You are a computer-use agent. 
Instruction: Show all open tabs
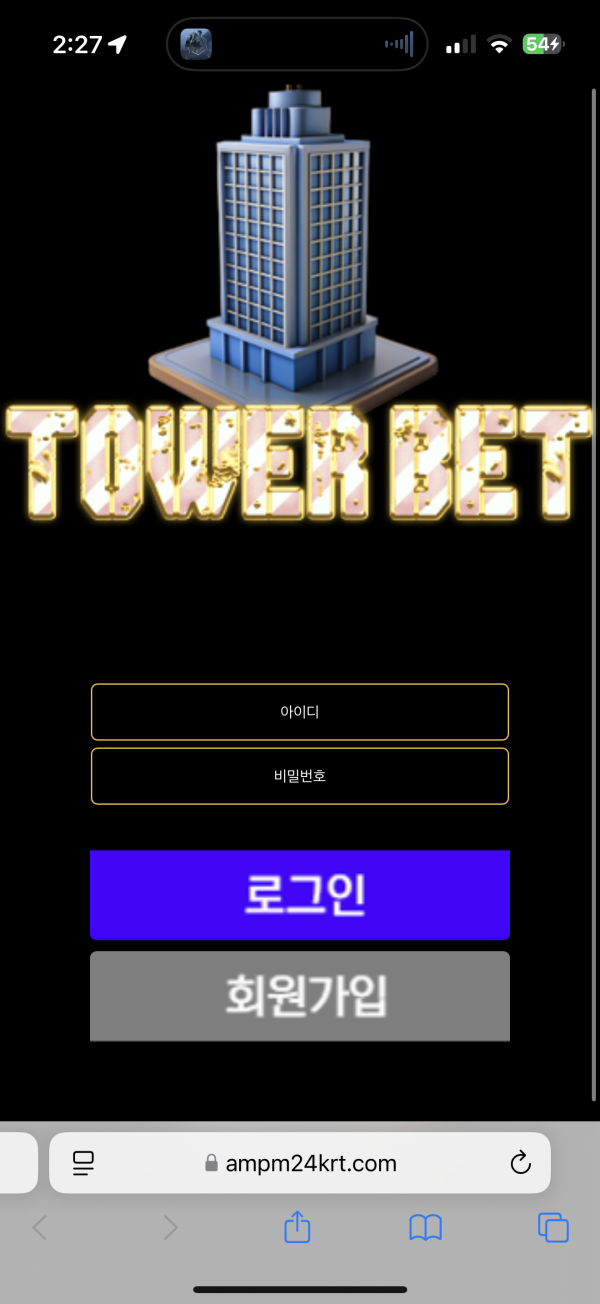pos(553,1227)
